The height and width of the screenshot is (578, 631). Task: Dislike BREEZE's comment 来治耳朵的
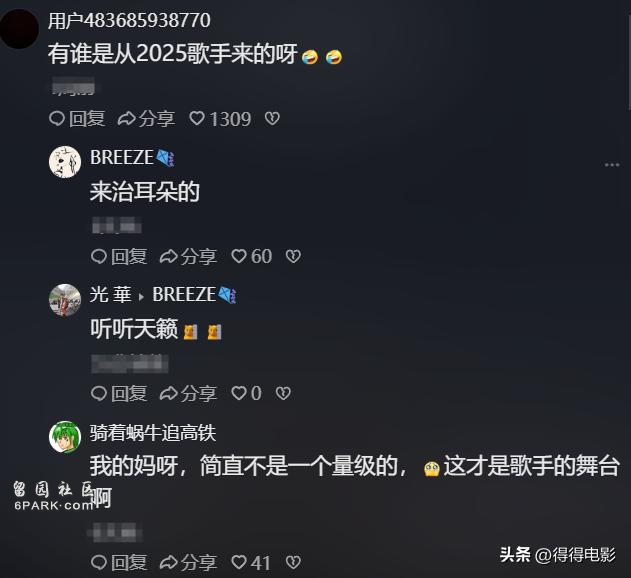(293, 257)
